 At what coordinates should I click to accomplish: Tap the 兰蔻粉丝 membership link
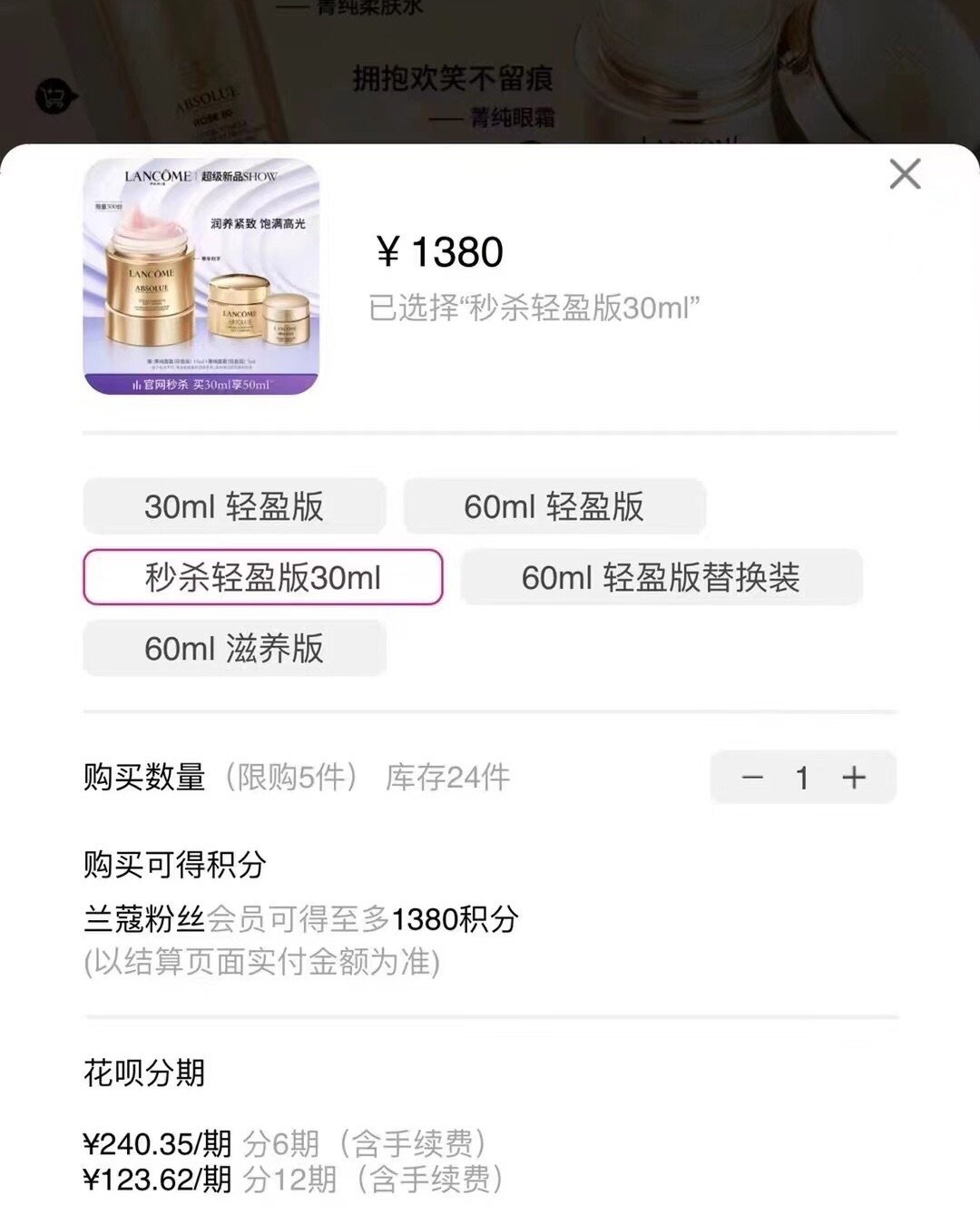145,922
